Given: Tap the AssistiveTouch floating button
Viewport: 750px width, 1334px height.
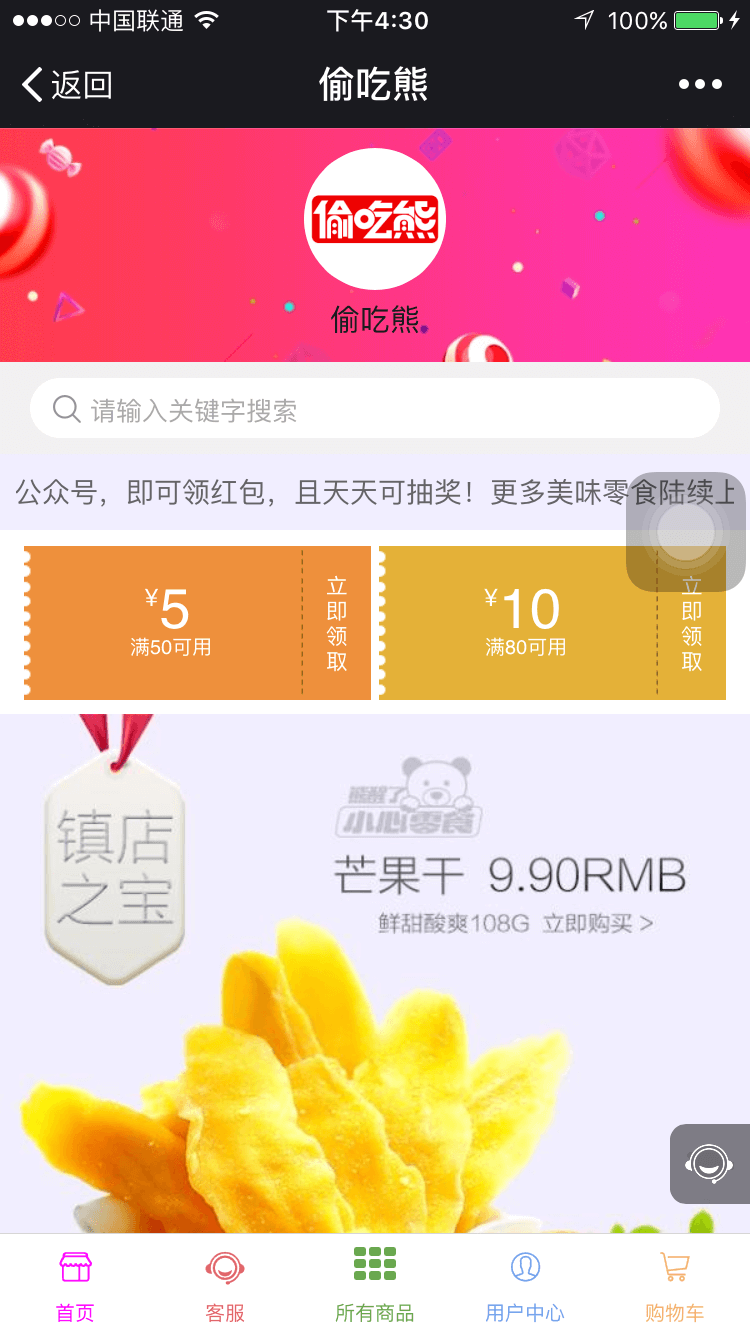Looking at the screenshot, I should (x=686, y=532).
